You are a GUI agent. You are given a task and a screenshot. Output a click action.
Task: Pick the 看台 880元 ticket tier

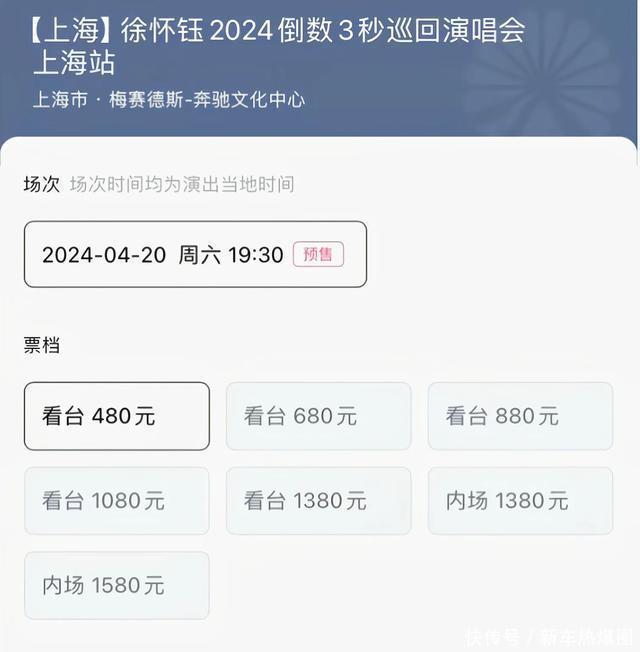[x=520, y=416]
